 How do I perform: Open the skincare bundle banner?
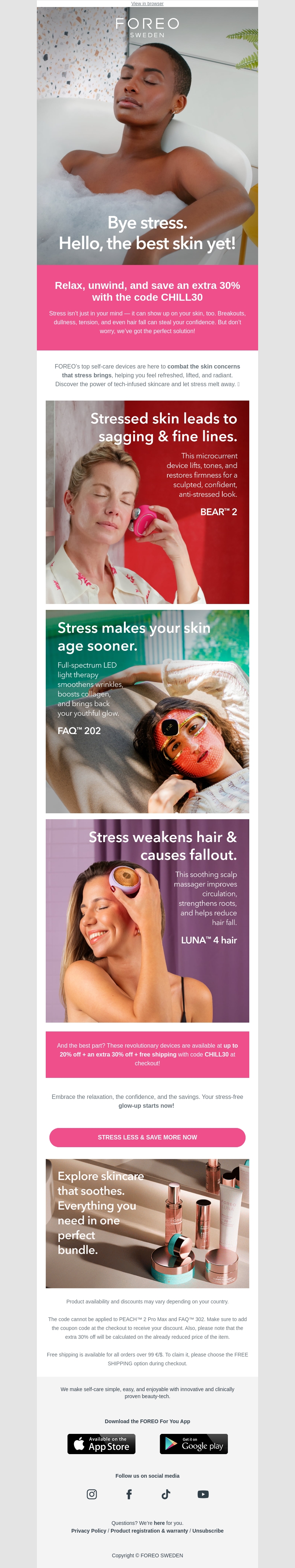click(x=147, y=1223)
